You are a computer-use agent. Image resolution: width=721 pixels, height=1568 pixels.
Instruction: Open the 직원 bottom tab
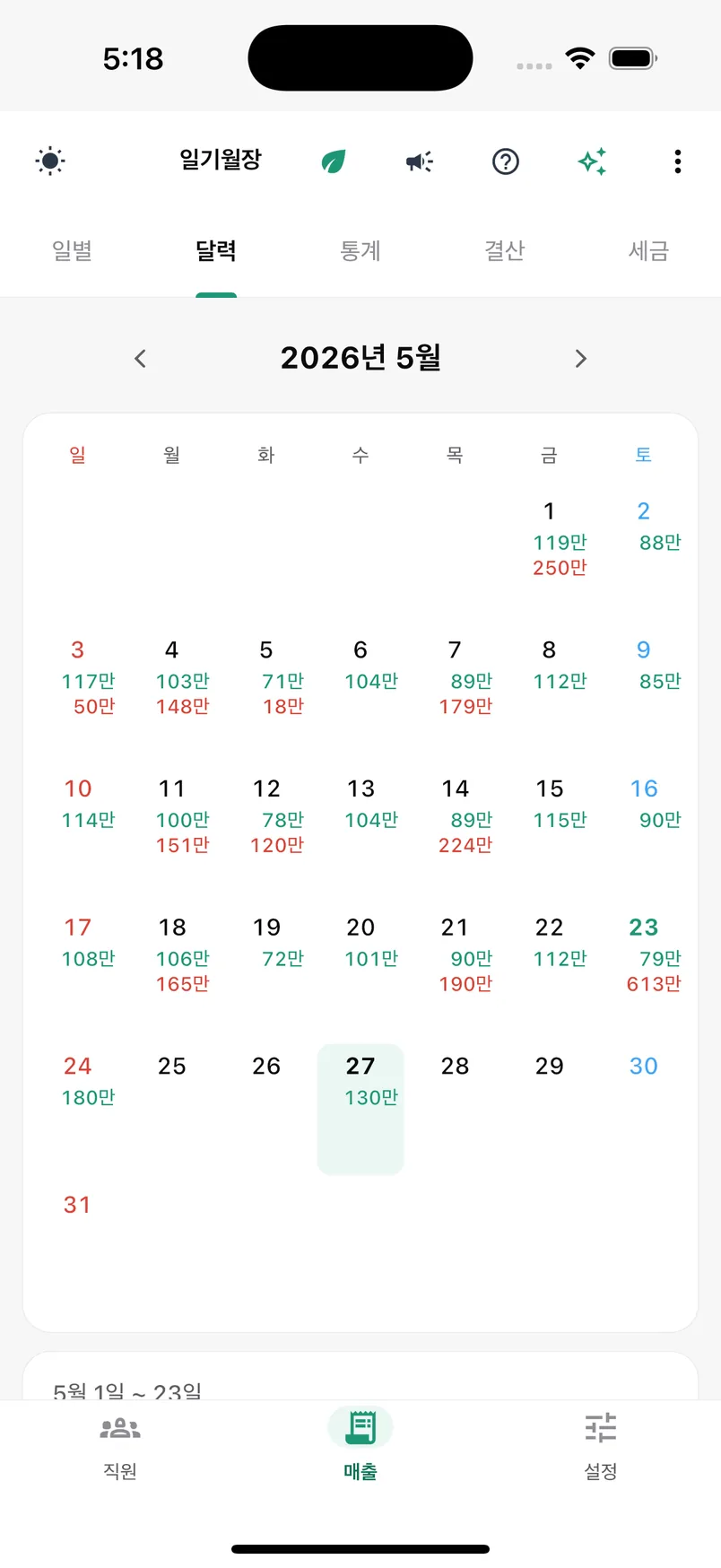coord(120,1447)
